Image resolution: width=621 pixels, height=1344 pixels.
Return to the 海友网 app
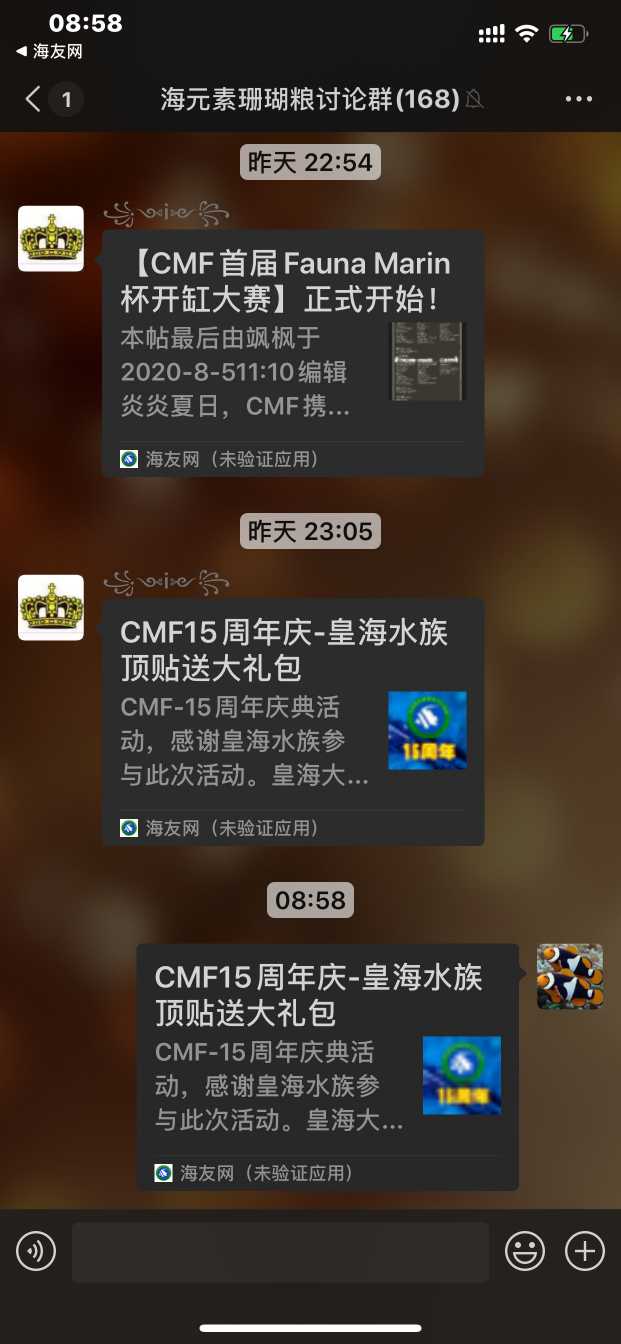pos(49,51)
